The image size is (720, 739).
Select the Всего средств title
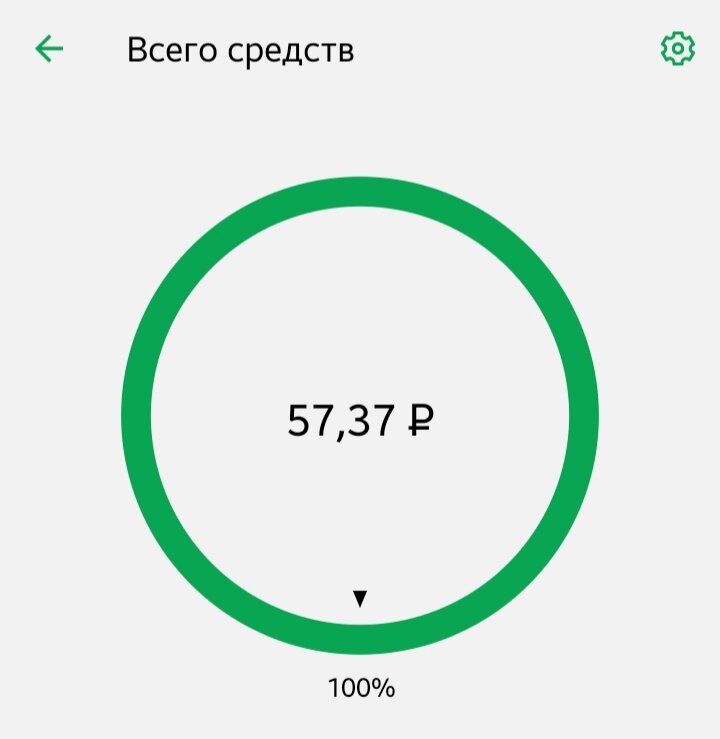tap(240, 48)
